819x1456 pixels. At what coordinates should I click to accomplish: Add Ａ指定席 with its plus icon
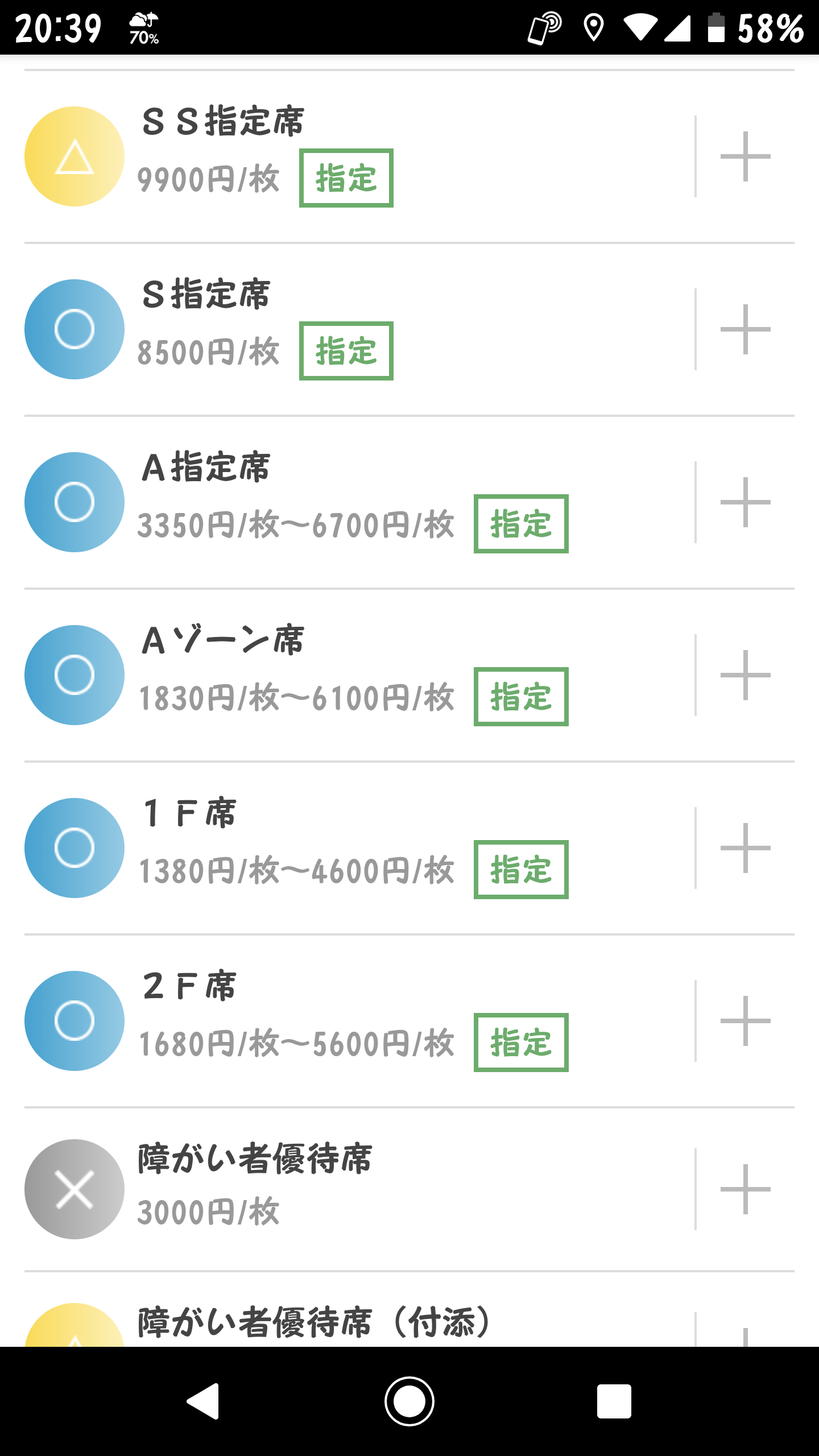pos(745,502)
